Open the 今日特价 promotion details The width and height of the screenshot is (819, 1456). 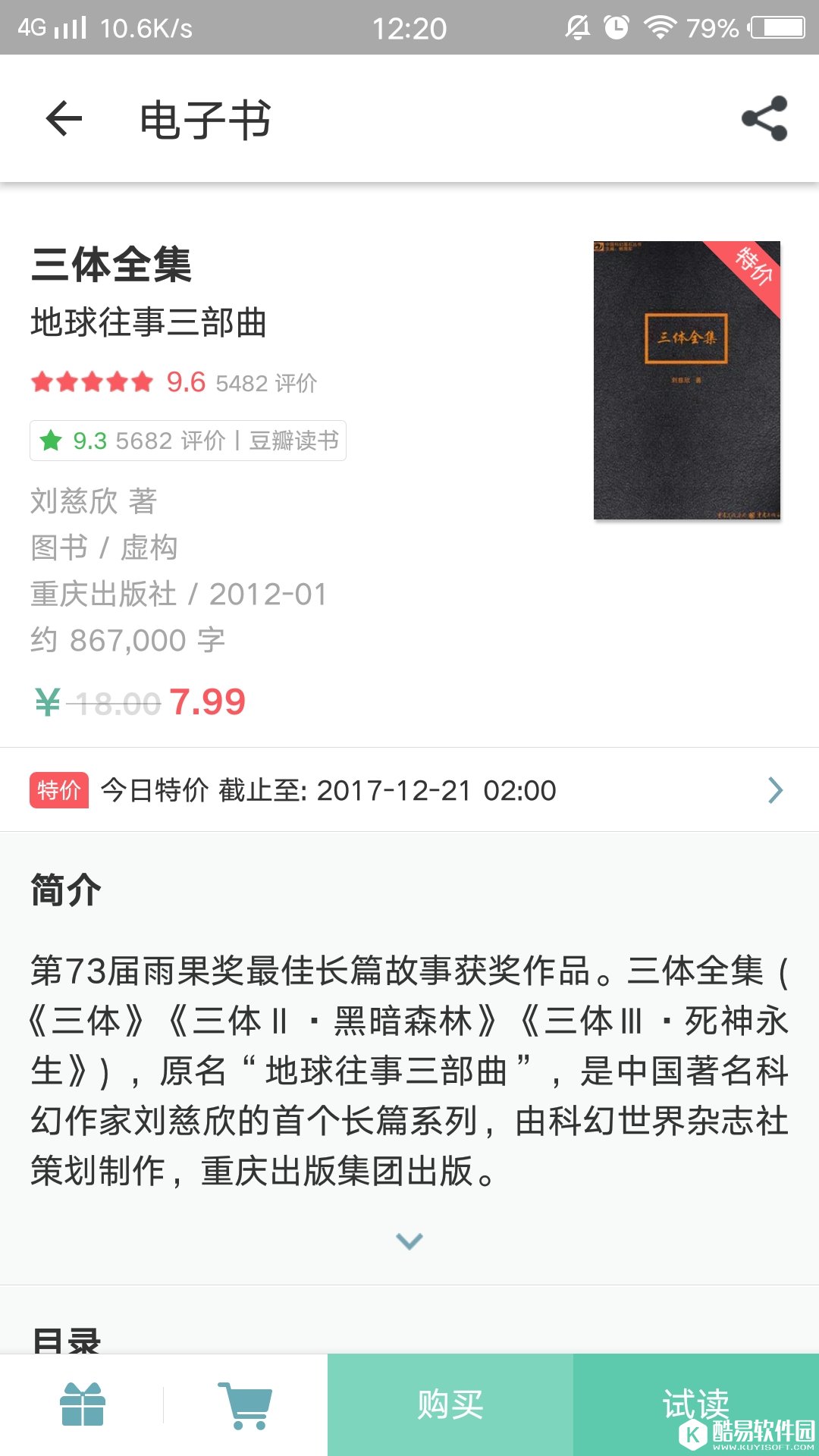(409, 790)
